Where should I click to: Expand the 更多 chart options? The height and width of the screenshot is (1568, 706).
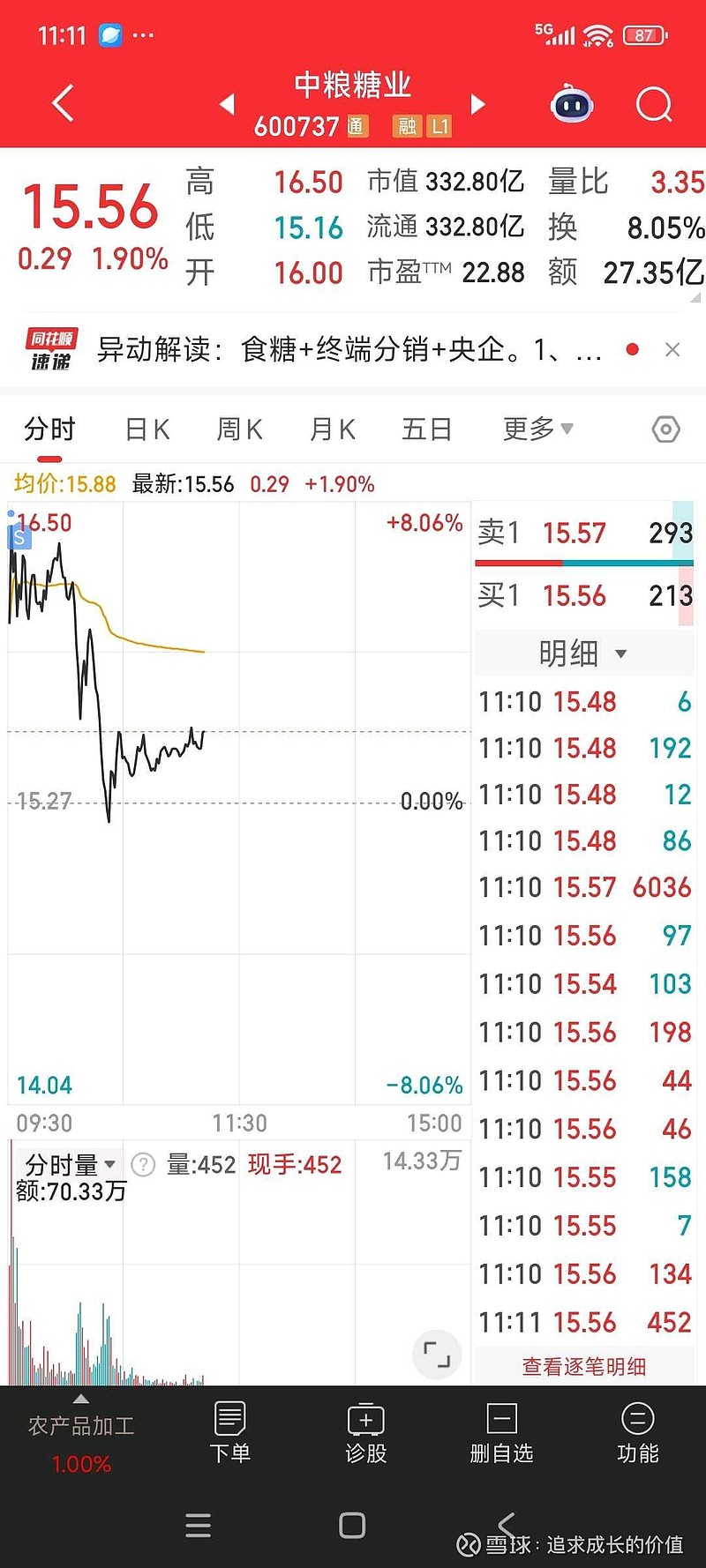pos(537,429)
